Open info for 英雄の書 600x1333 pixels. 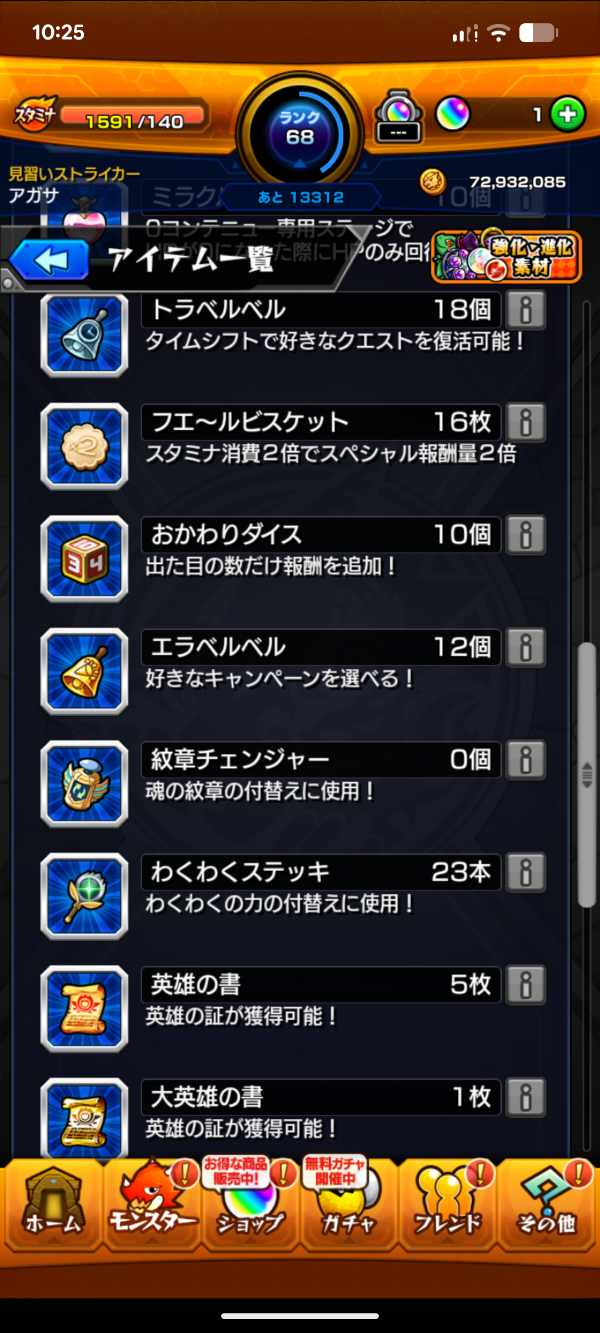pyautogui.click(x=526, y=985)
